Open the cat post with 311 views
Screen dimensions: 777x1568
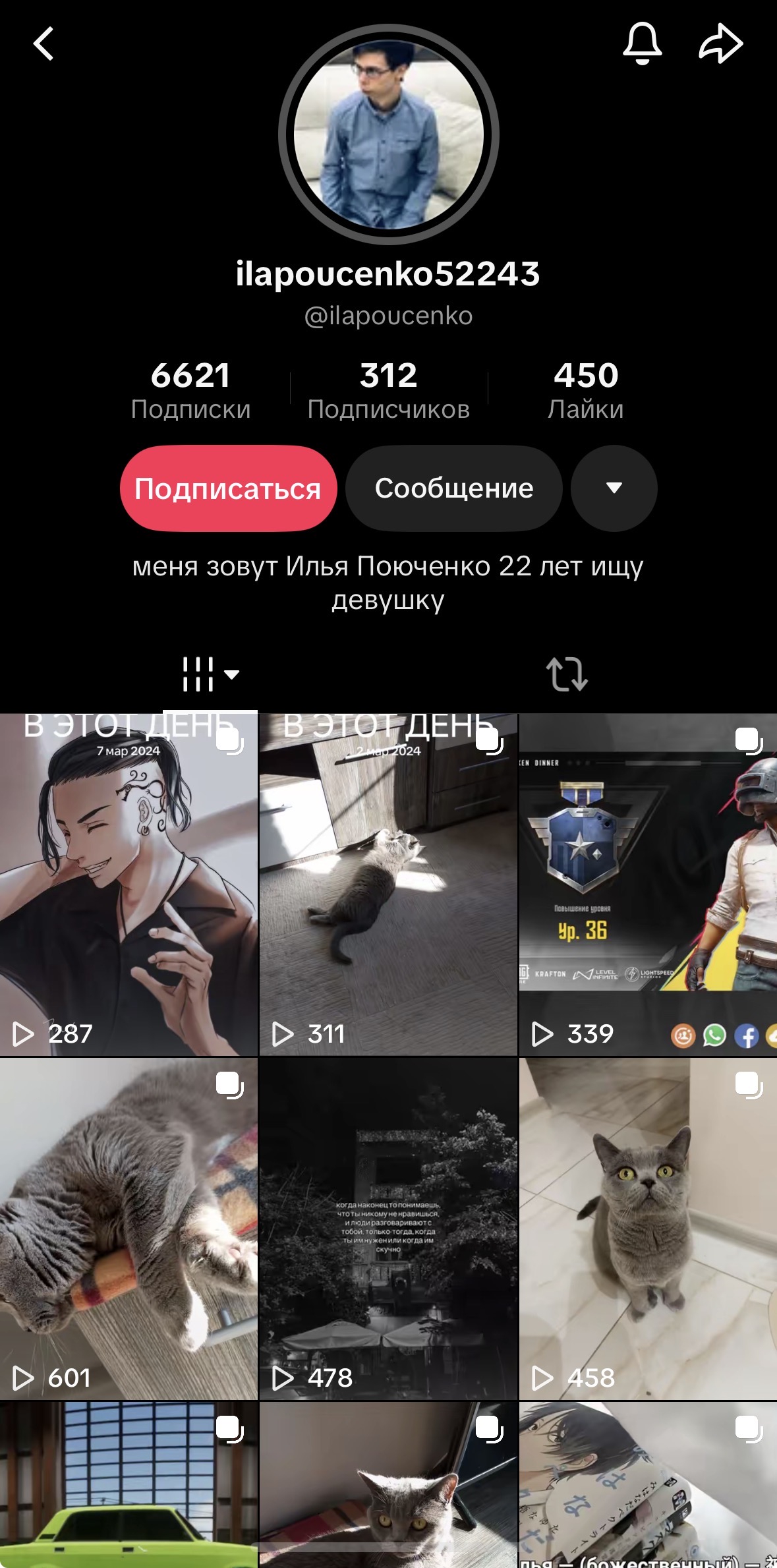click(388, 883)
